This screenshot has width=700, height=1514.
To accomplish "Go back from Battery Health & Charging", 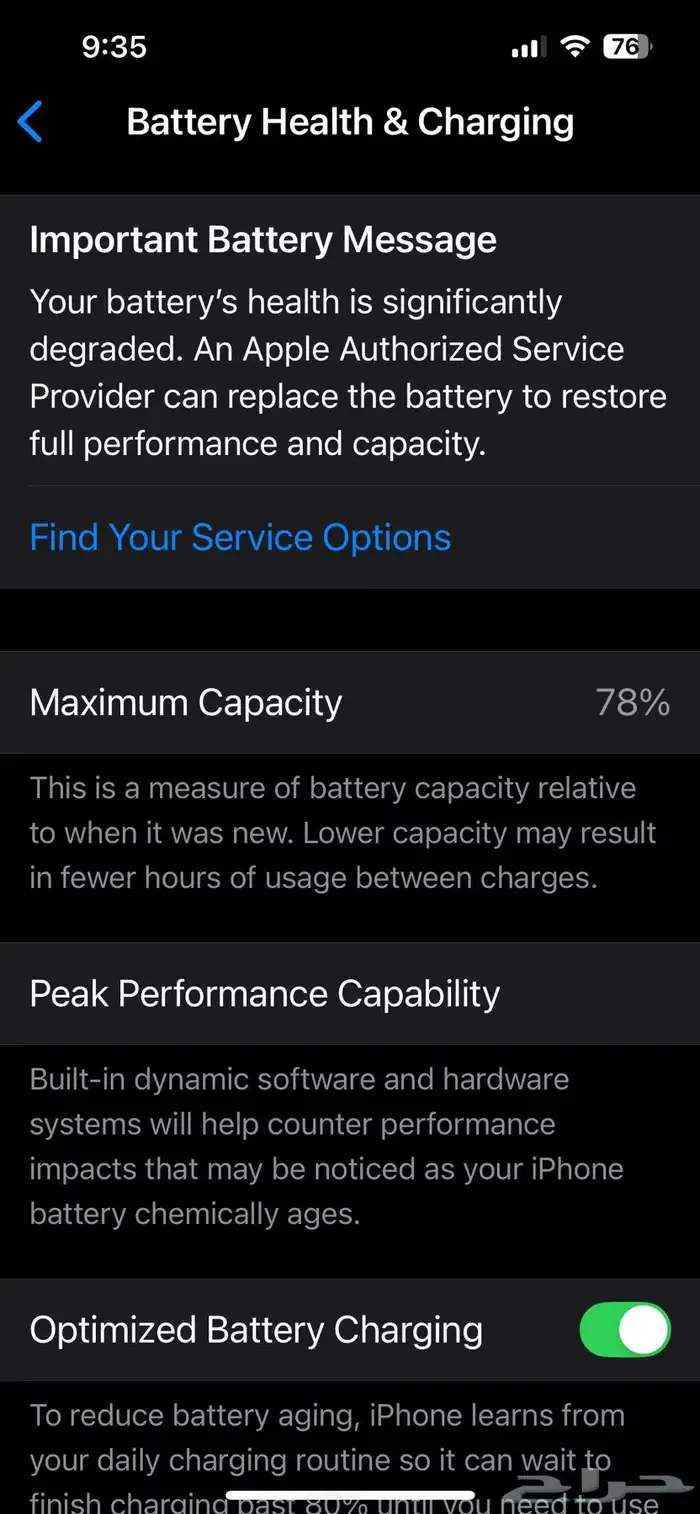I will [31, 122].
